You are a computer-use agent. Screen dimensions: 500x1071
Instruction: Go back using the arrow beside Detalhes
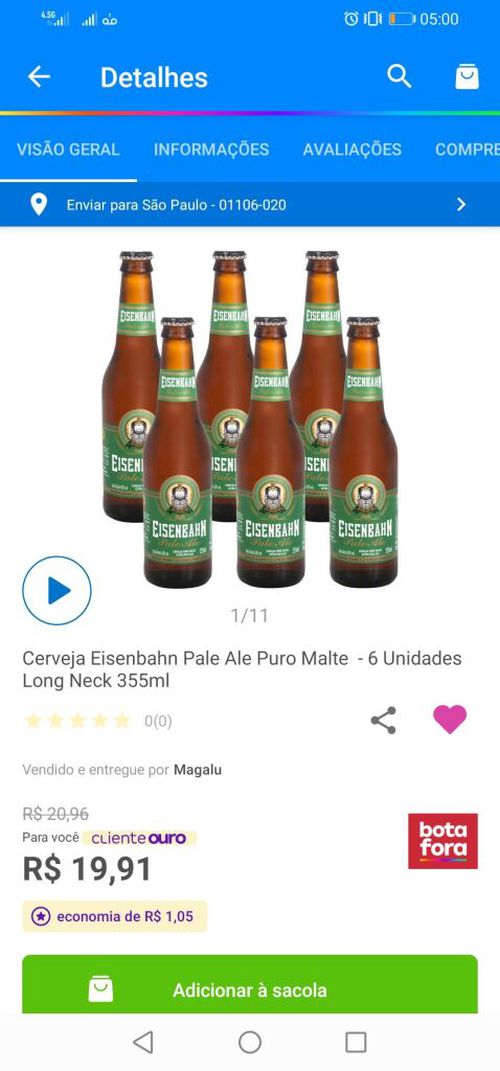coord(39,77)
